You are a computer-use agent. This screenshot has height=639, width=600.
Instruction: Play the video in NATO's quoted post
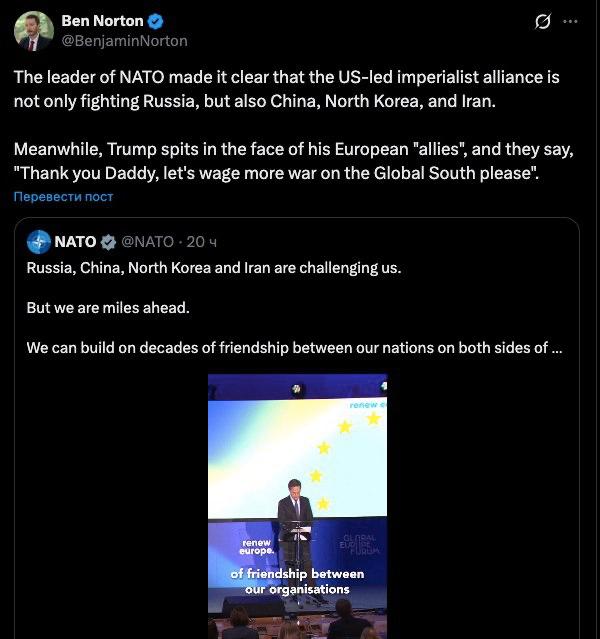[297, 506]
